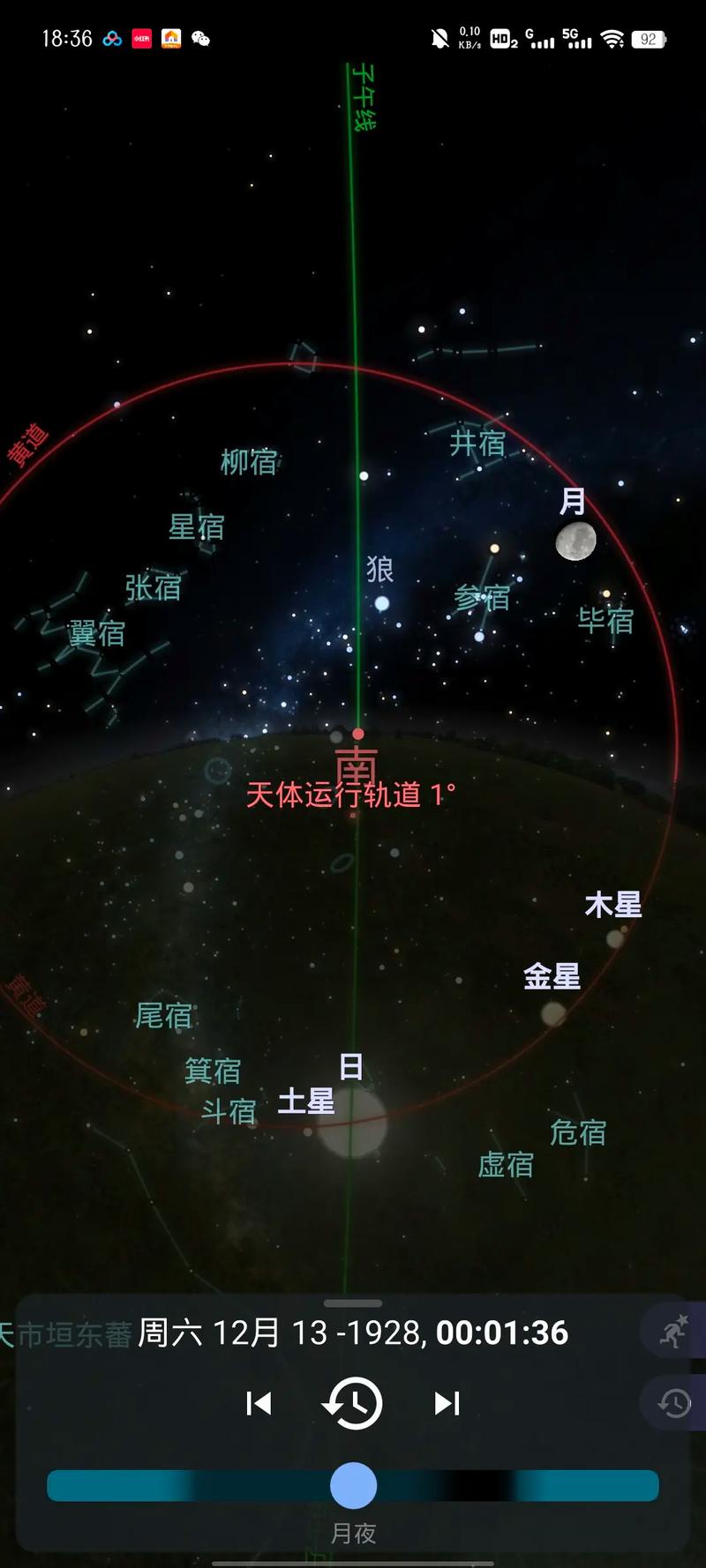
Task: Tap the running figure star icon
Action: click(674, 1330)
